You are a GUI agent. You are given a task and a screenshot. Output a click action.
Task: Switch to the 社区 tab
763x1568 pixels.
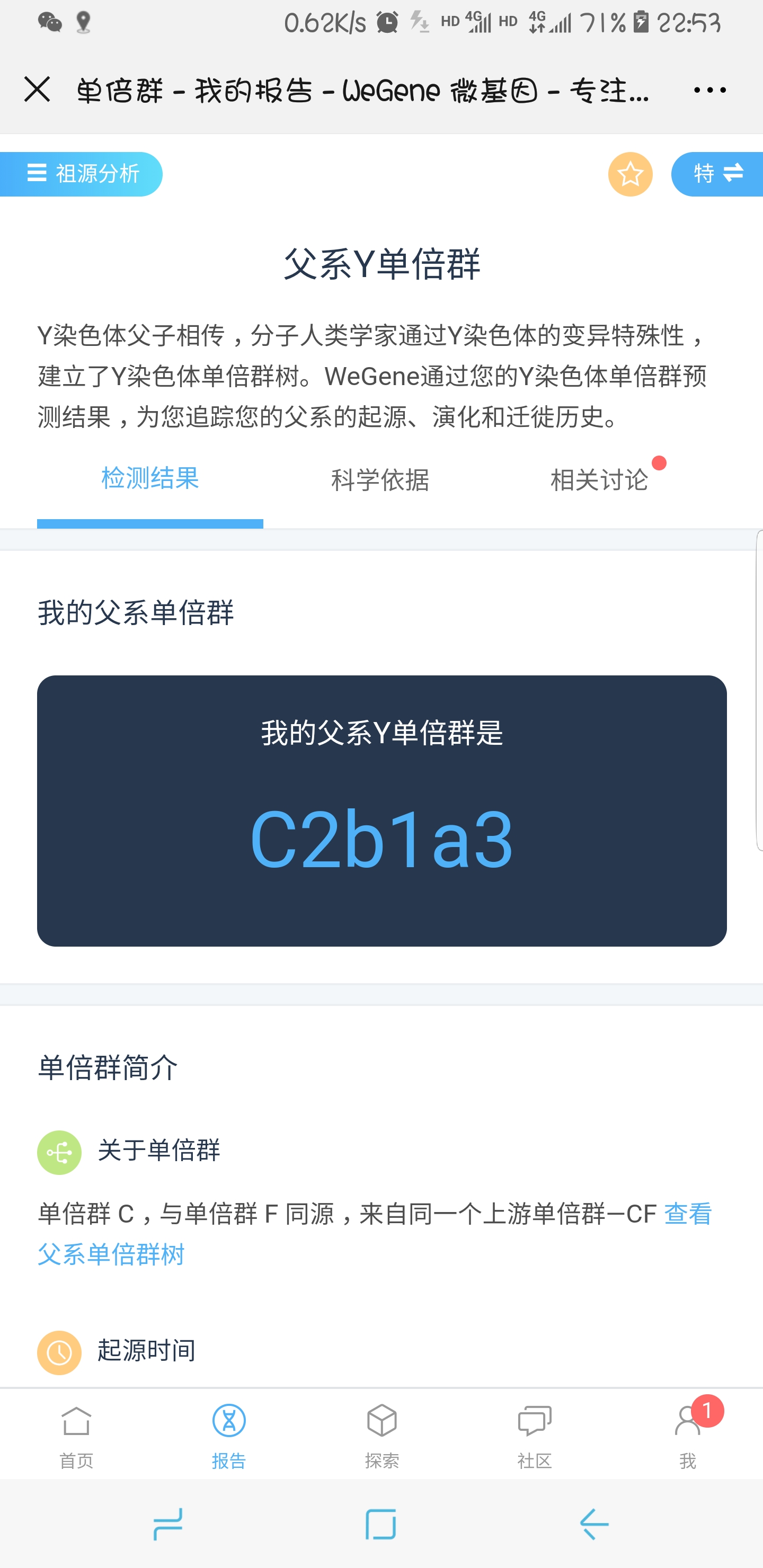(535, 1436)
